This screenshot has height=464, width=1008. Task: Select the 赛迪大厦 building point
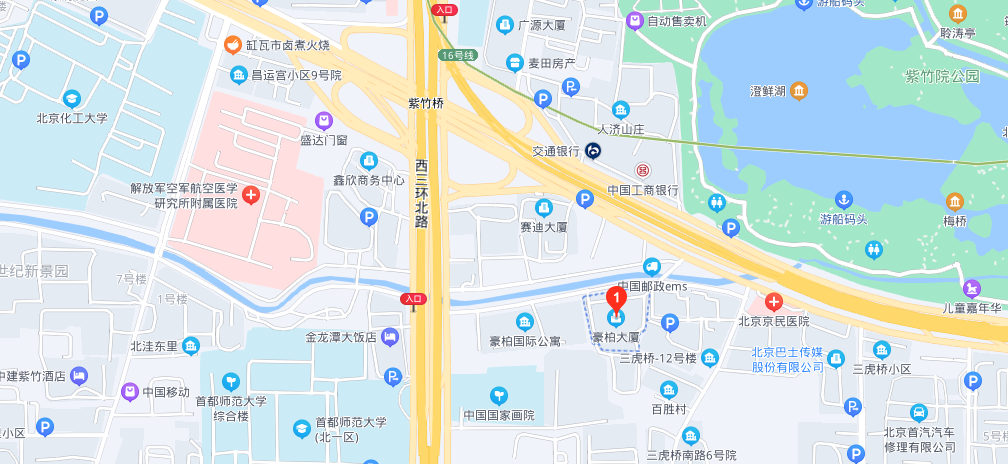point(544,208)
